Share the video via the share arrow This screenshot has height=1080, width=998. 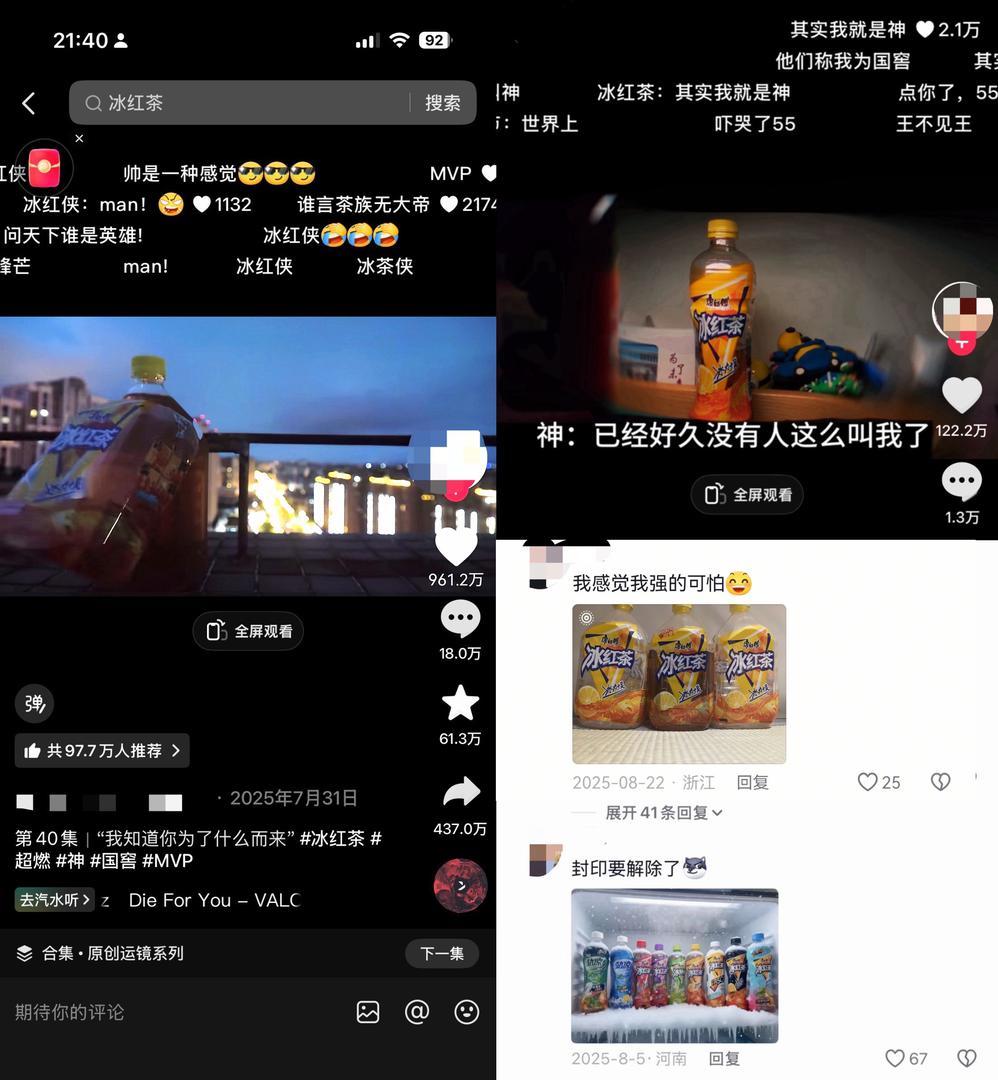pos(461,791)
